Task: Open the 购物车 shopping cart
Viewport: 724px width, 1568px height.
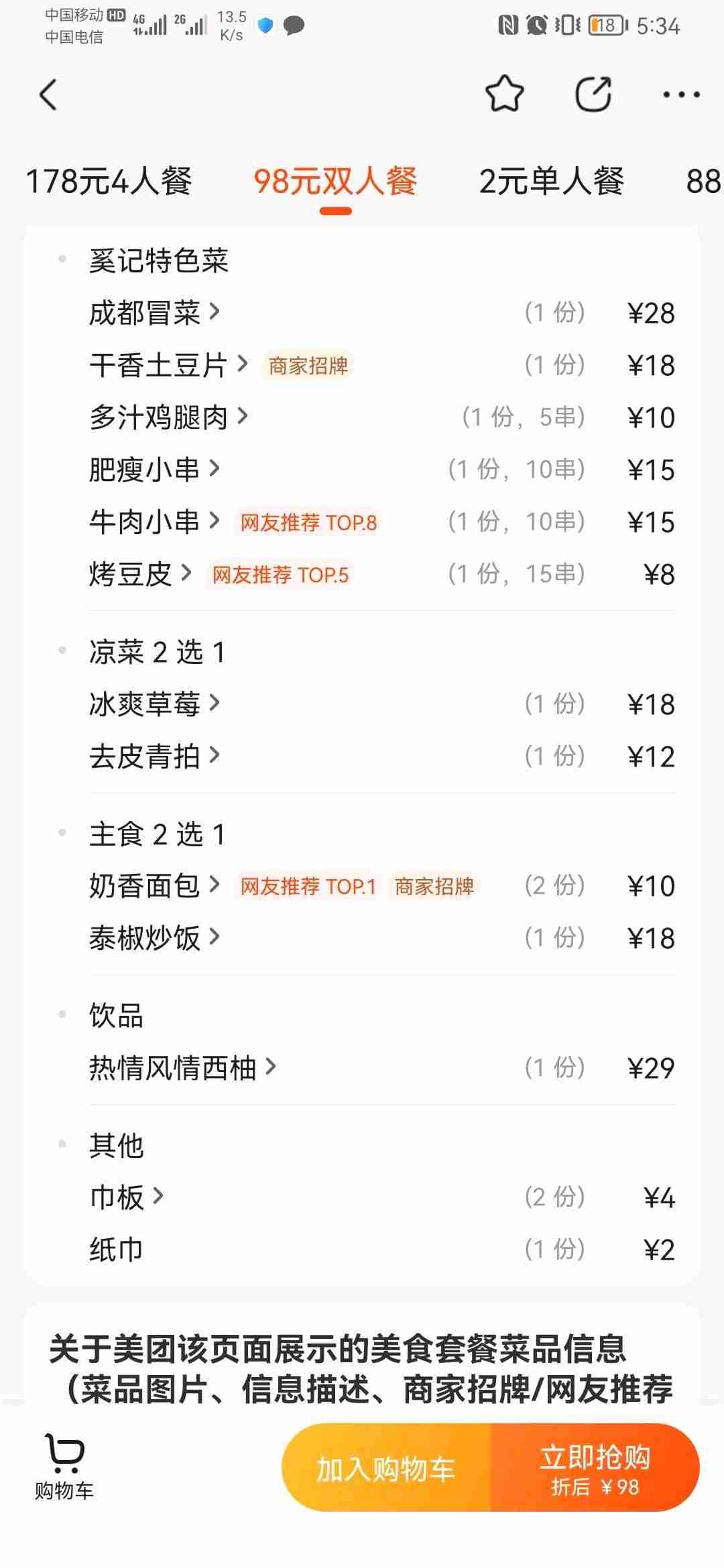Action: tap(64, 1467)
